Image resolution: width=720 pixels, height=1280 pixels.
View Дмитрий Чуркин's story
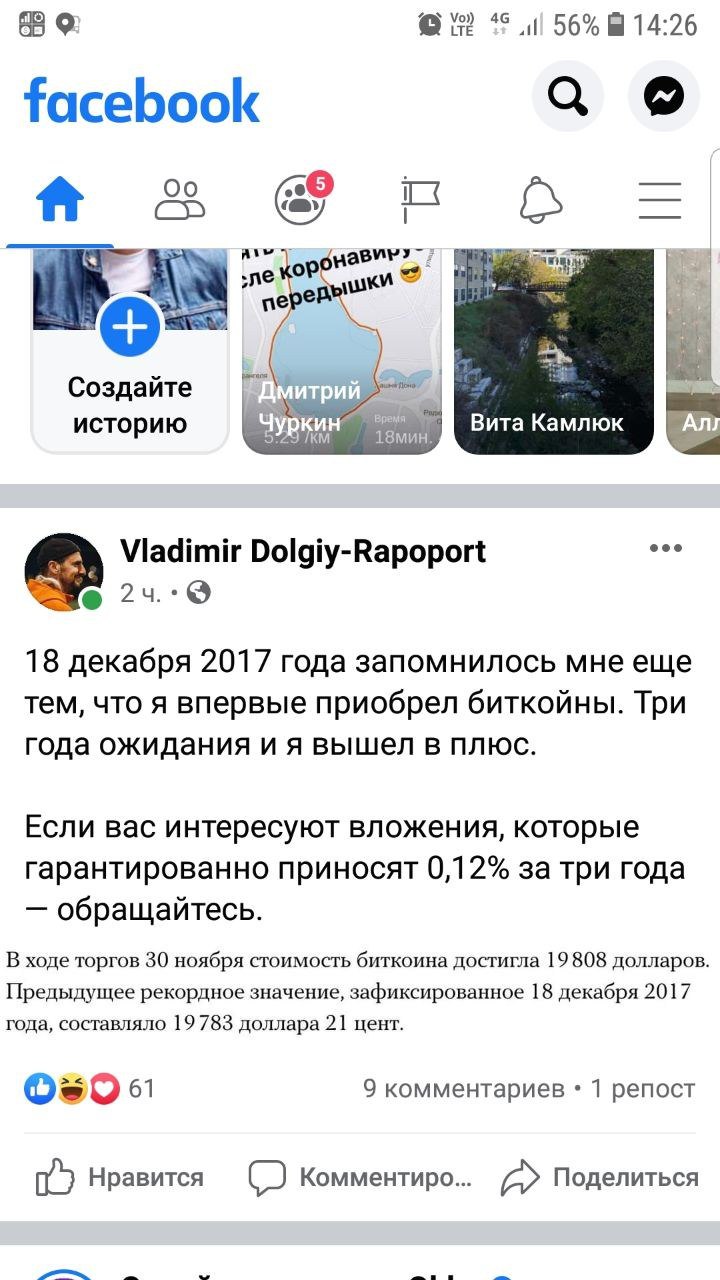pos(341,352)
